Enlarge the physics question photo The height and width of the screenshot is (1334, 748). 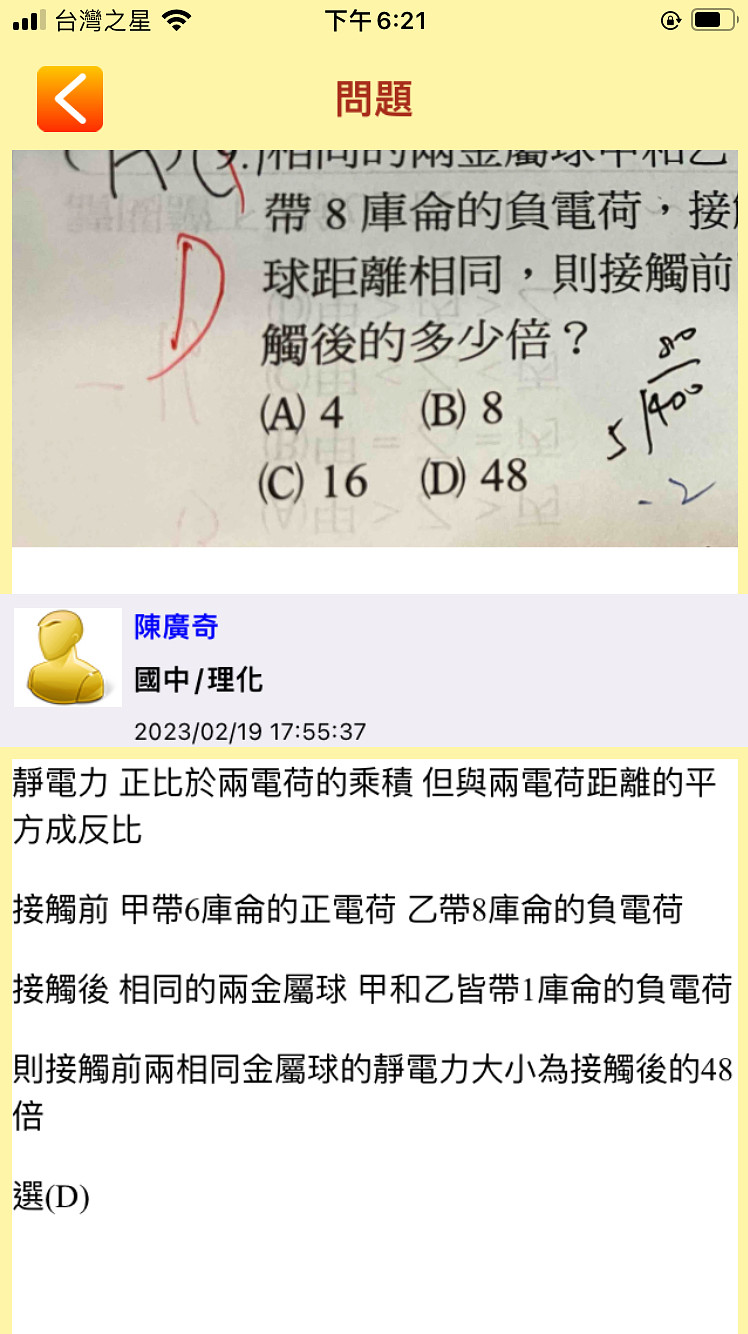click(374, 349)
